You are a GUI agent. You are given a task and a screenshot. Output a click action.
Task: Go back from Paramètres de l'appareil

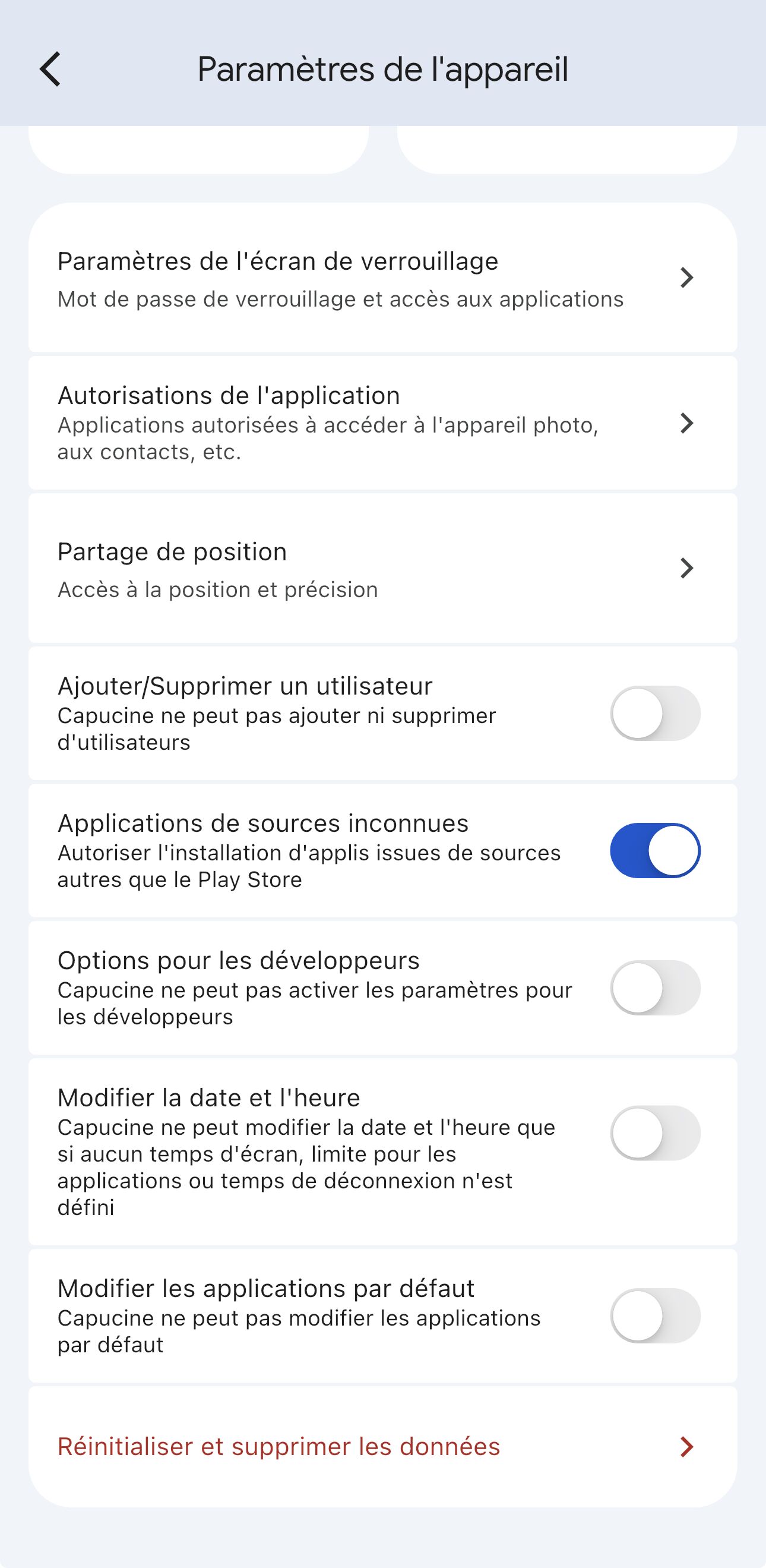click(x=50, y=69)
